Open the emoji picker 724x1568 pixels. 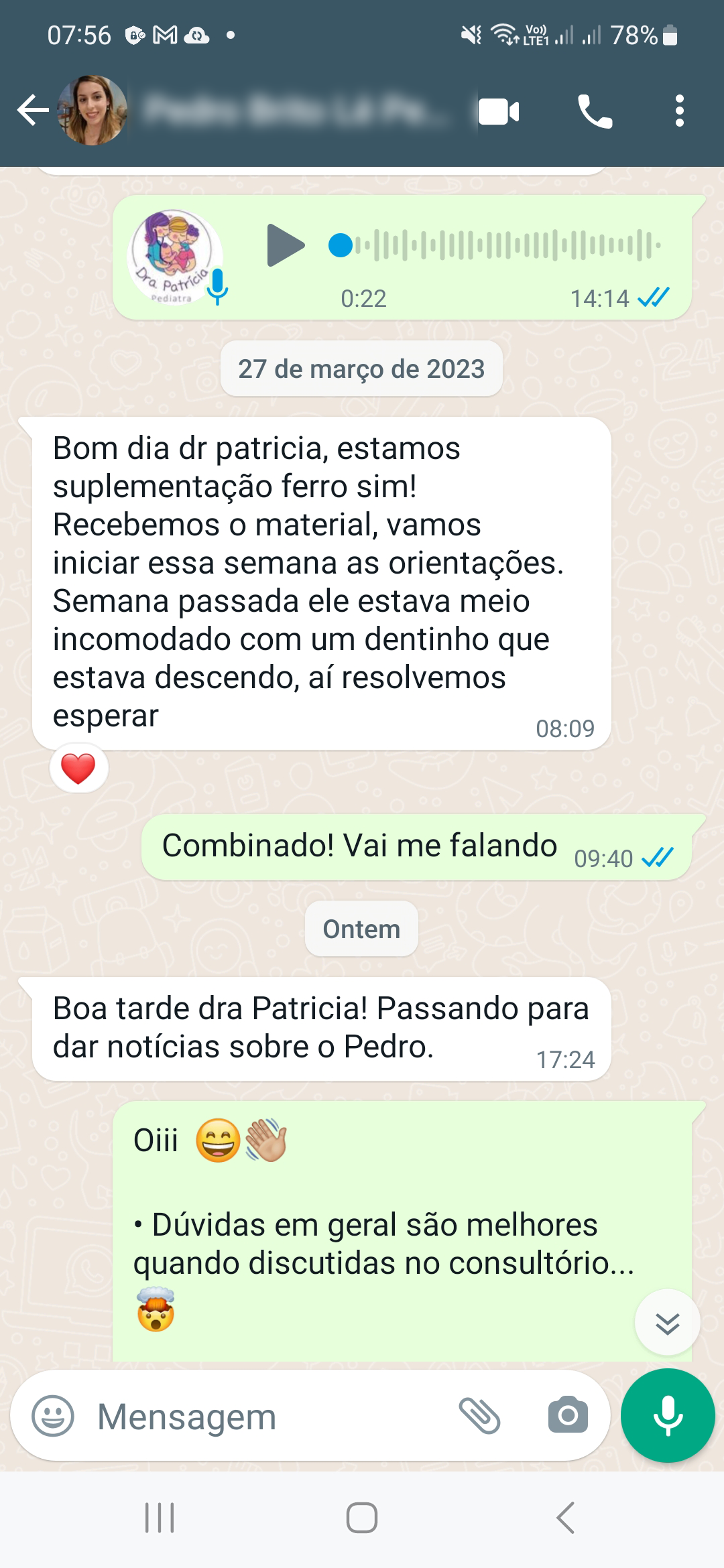tap(53, 1416)
